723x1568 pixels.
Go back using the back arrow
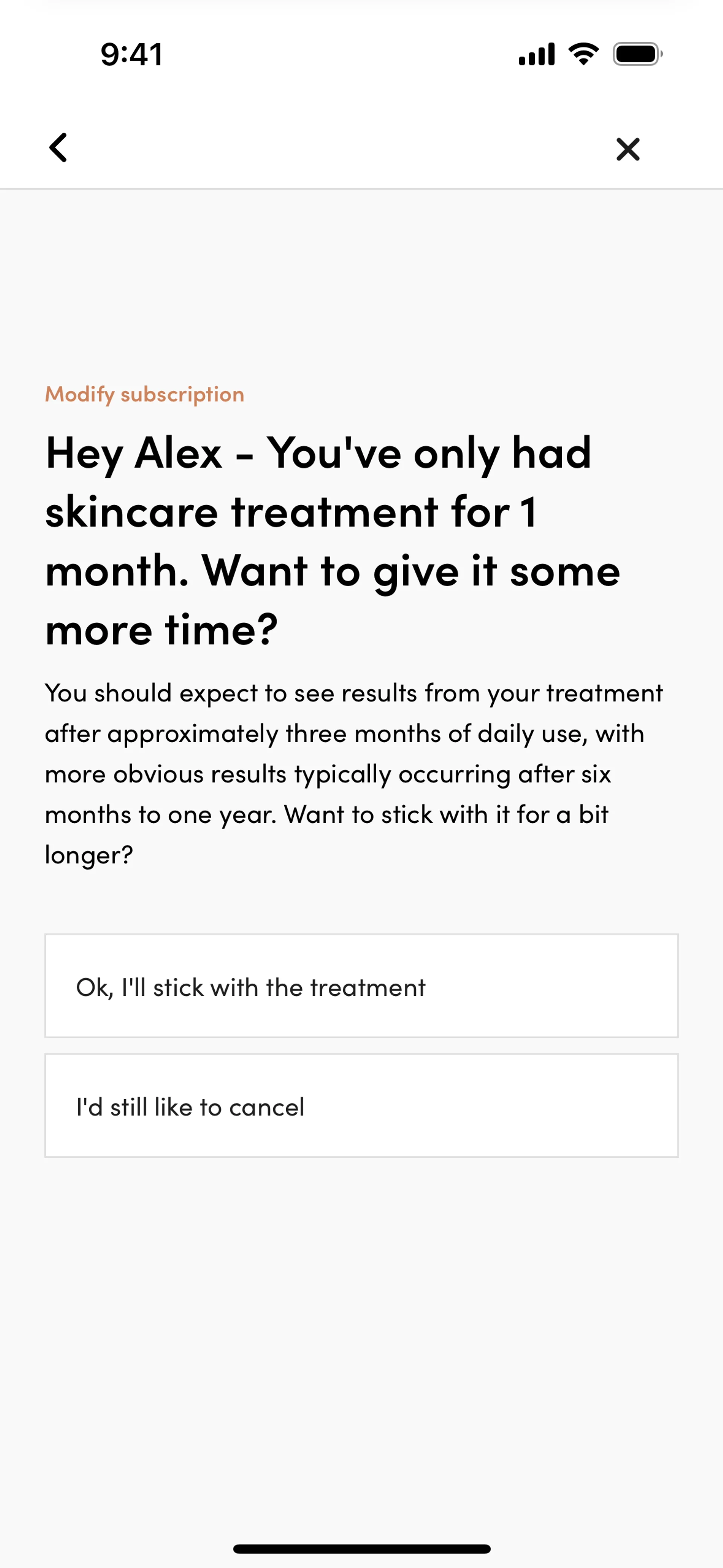click(x=58, y=148)
